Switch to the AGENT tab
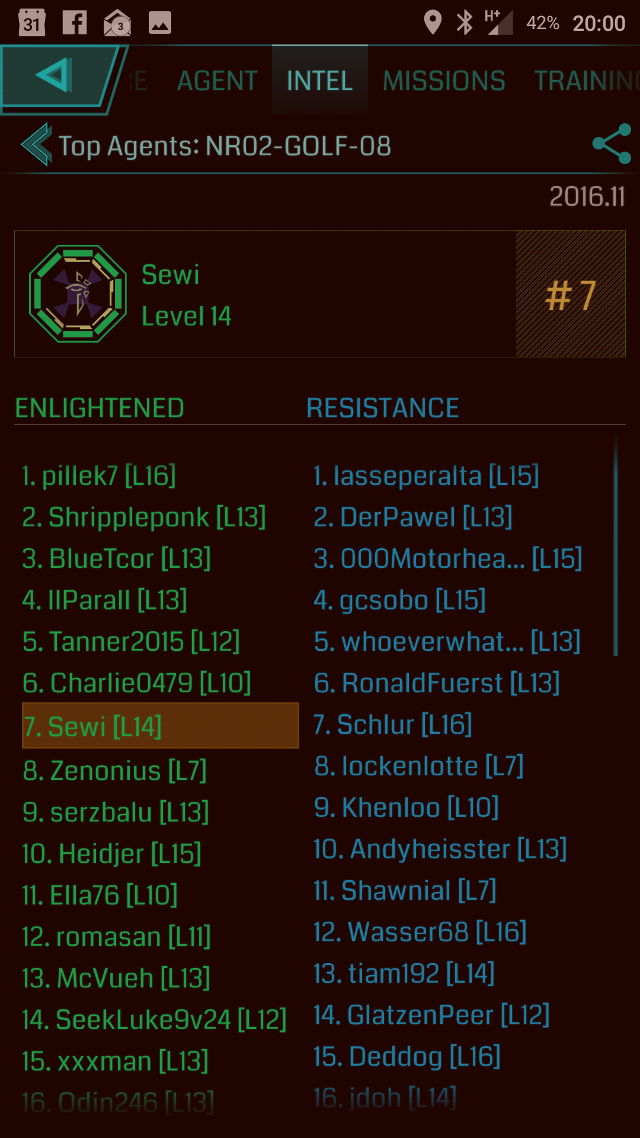The image size is (640, 1138). (x=217, y=81)
